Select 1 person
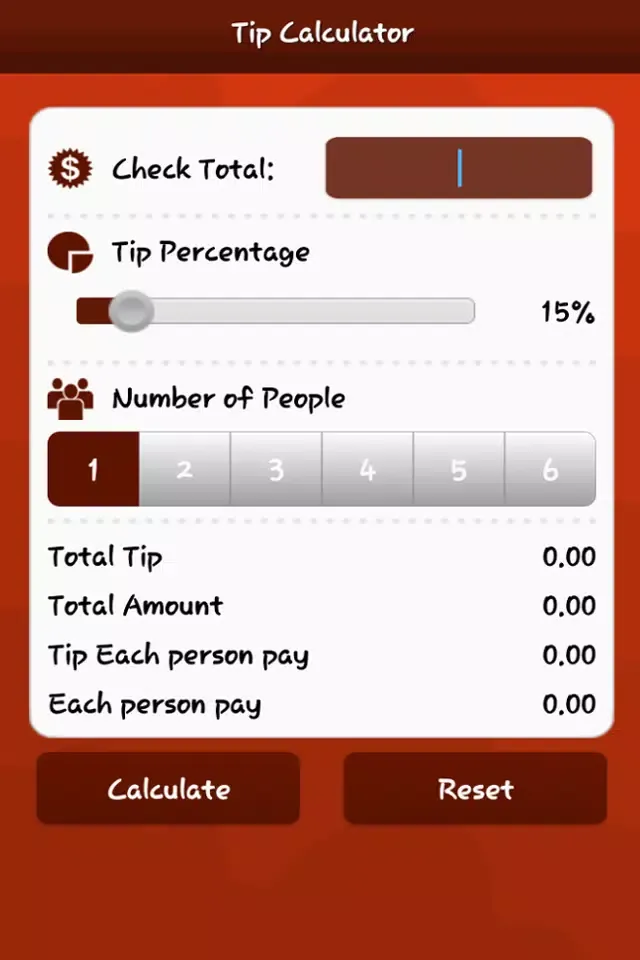The image size is (640, 960). click(93, 469)
